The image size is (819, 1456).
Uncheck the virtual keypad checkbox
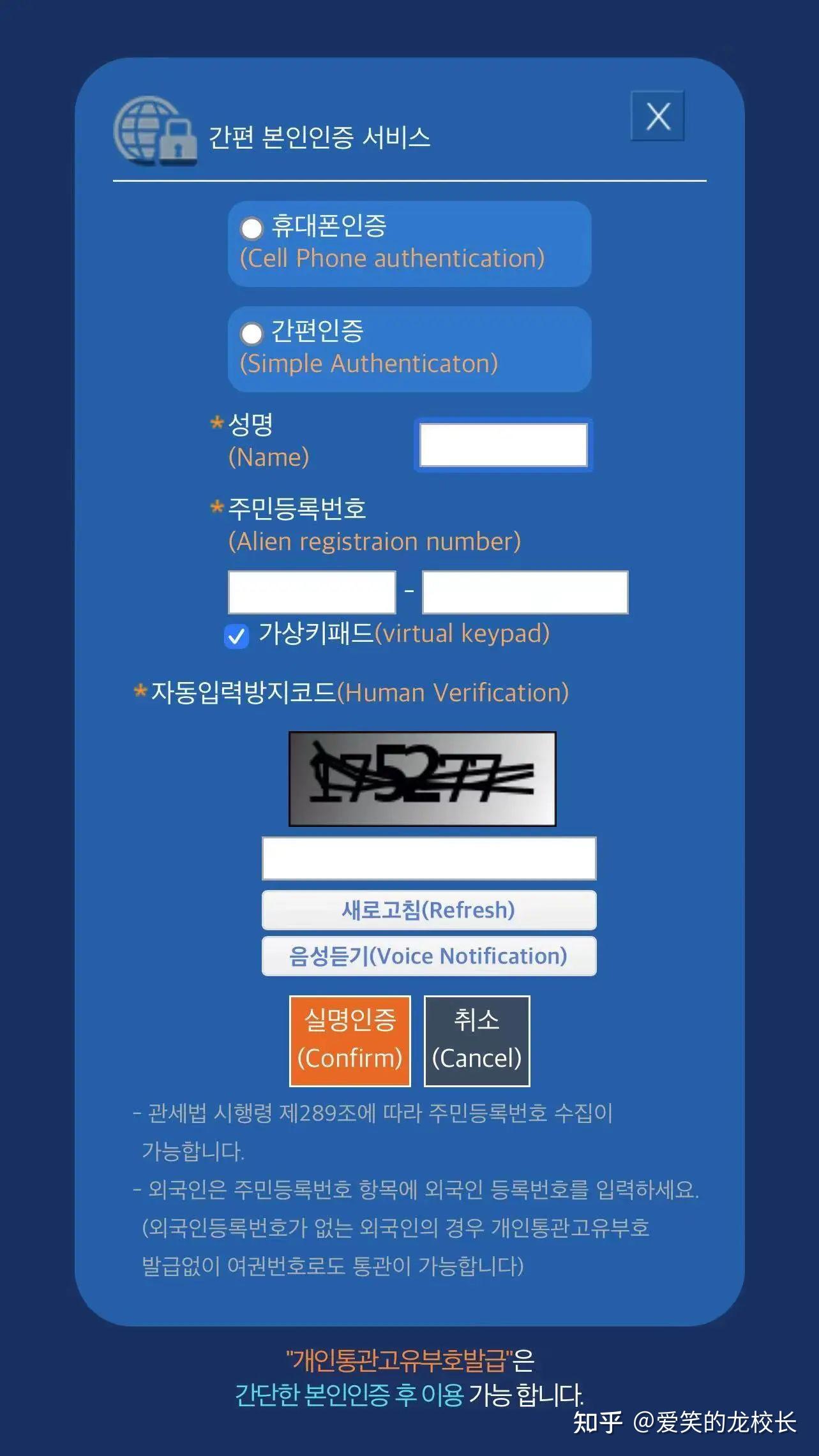pyautogui.click(x=236, y=635)
